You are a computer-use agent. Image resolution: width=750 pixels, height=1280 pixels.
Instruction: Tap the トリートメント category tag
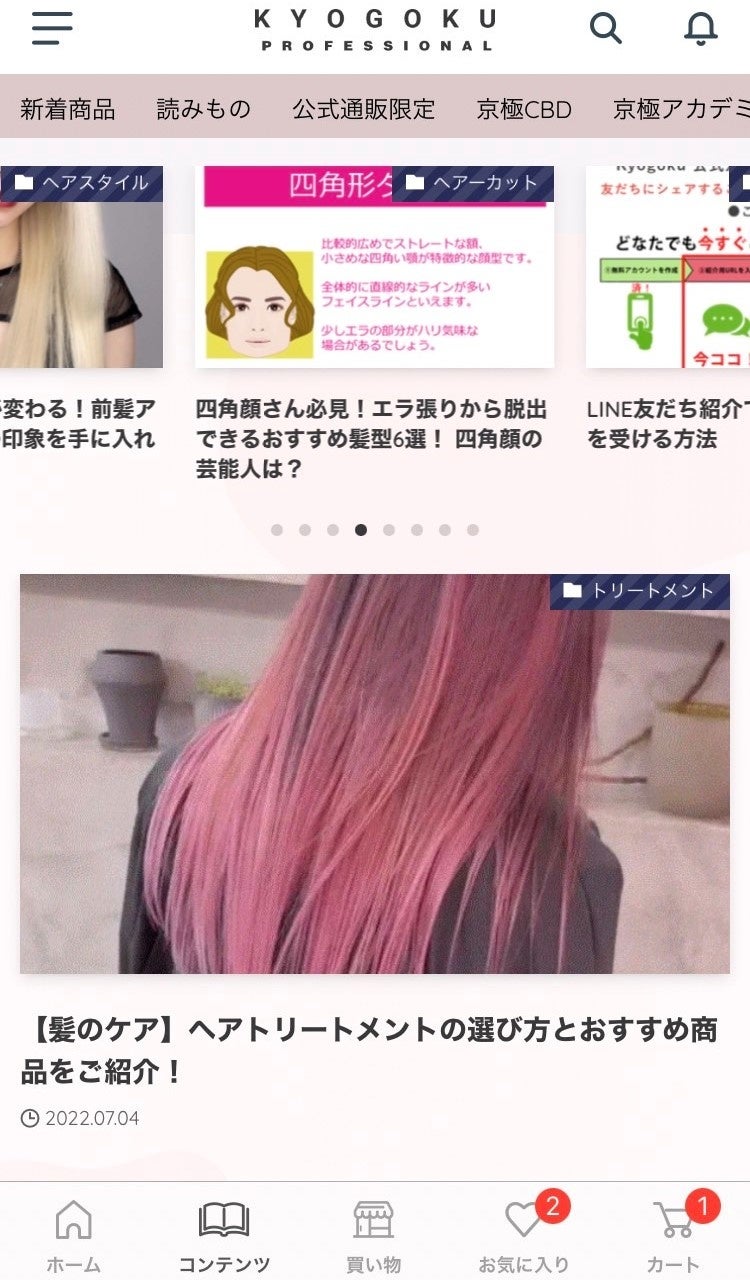640,591
